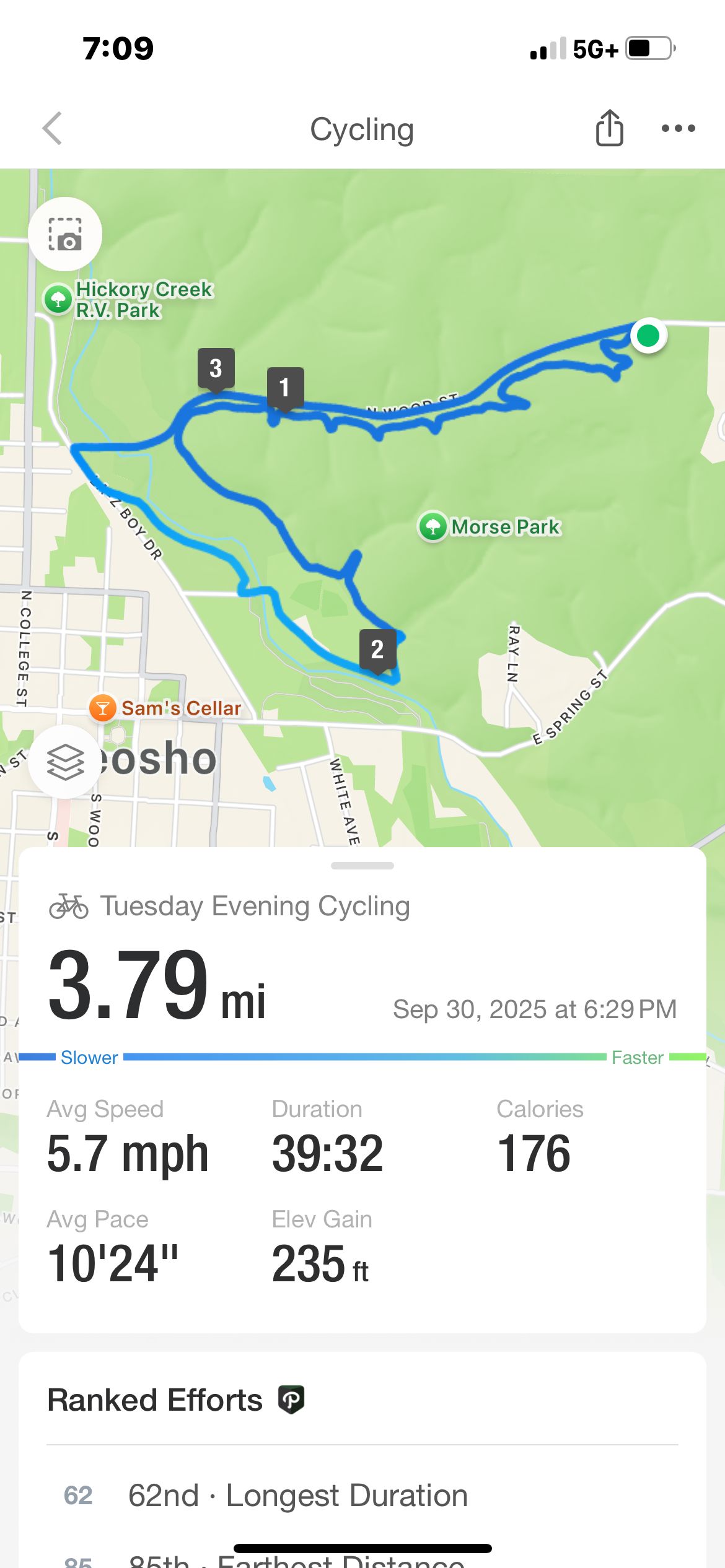Tap the stats card drag handle
725x1568 pixels.
click(x=362, y=865)
